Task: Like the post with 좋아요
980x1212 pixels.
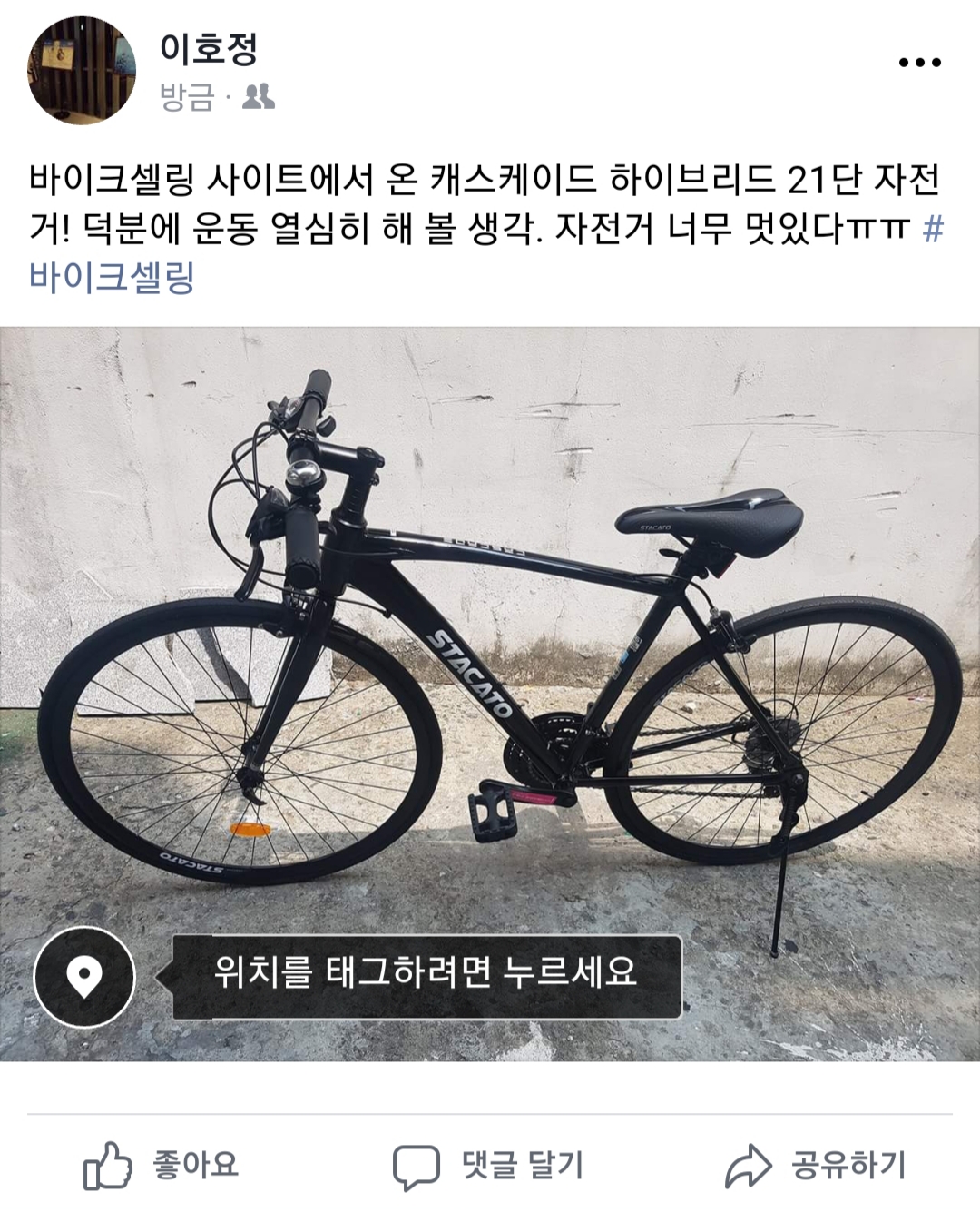Action: click(162, 1165)
